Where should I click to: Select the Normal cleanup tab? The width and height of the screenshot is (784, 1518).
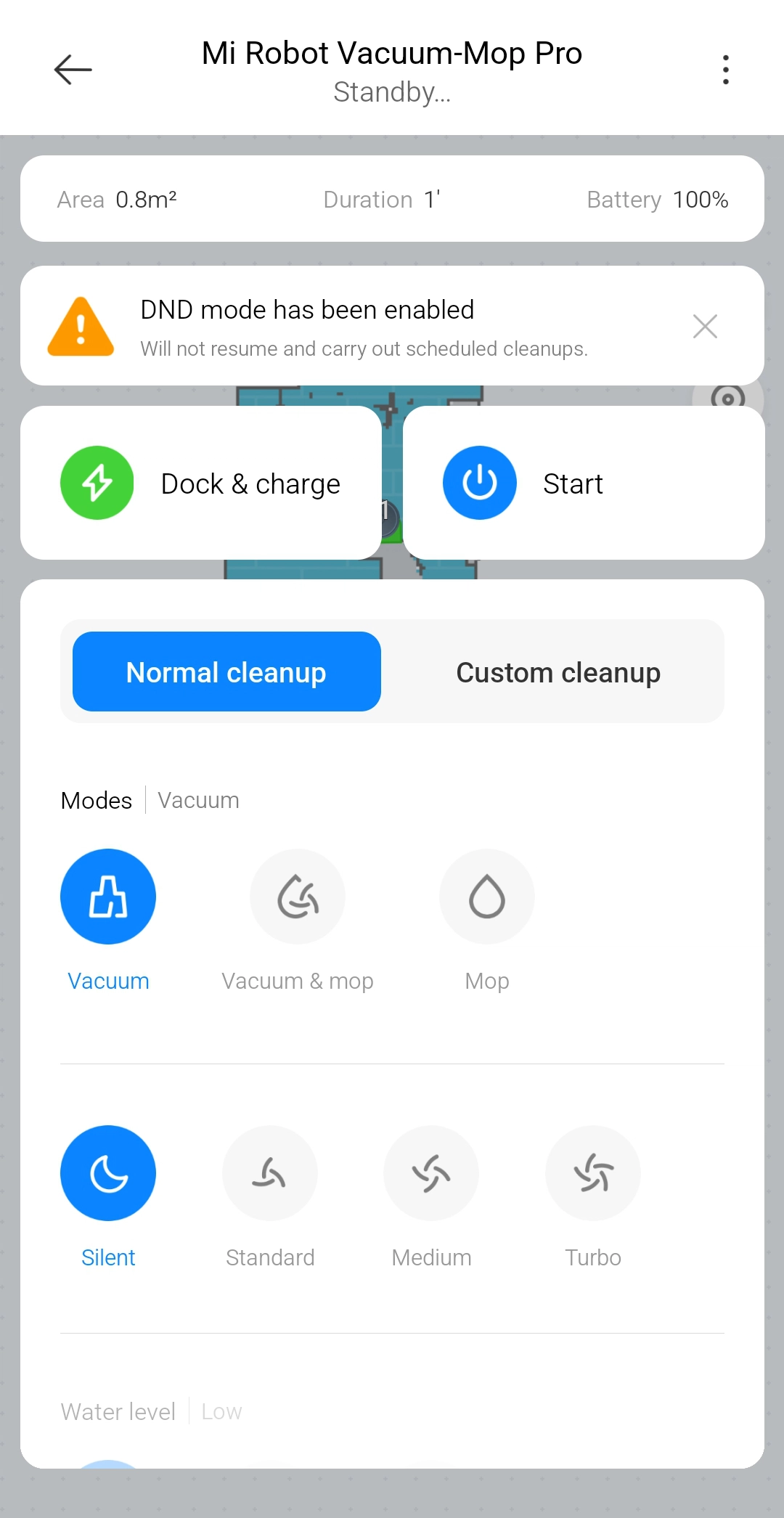(x=226, y=672)
